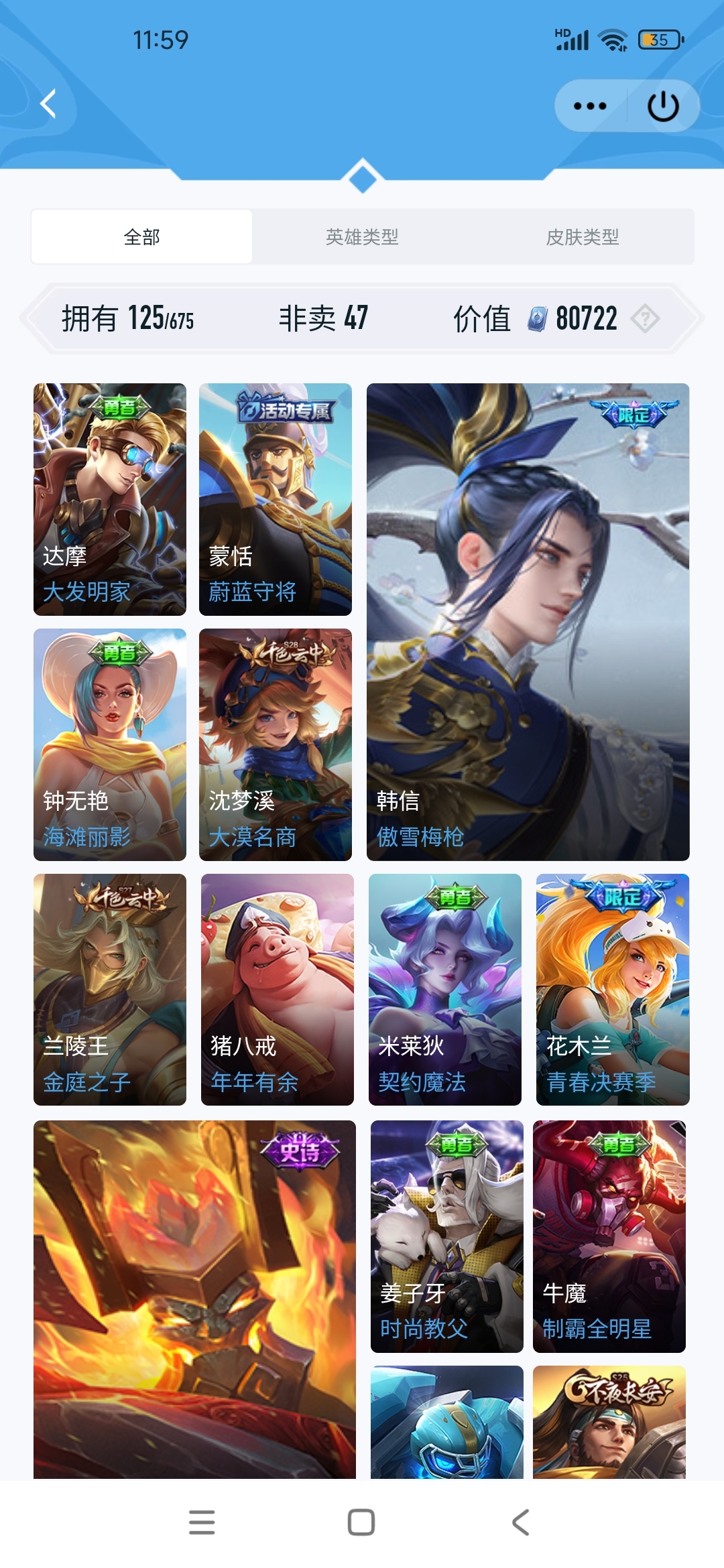Viewport: 724px width, 1568px height.
Task: View the 牛魔 制霸全明星 skin
Action: (x=609, y=1236)
